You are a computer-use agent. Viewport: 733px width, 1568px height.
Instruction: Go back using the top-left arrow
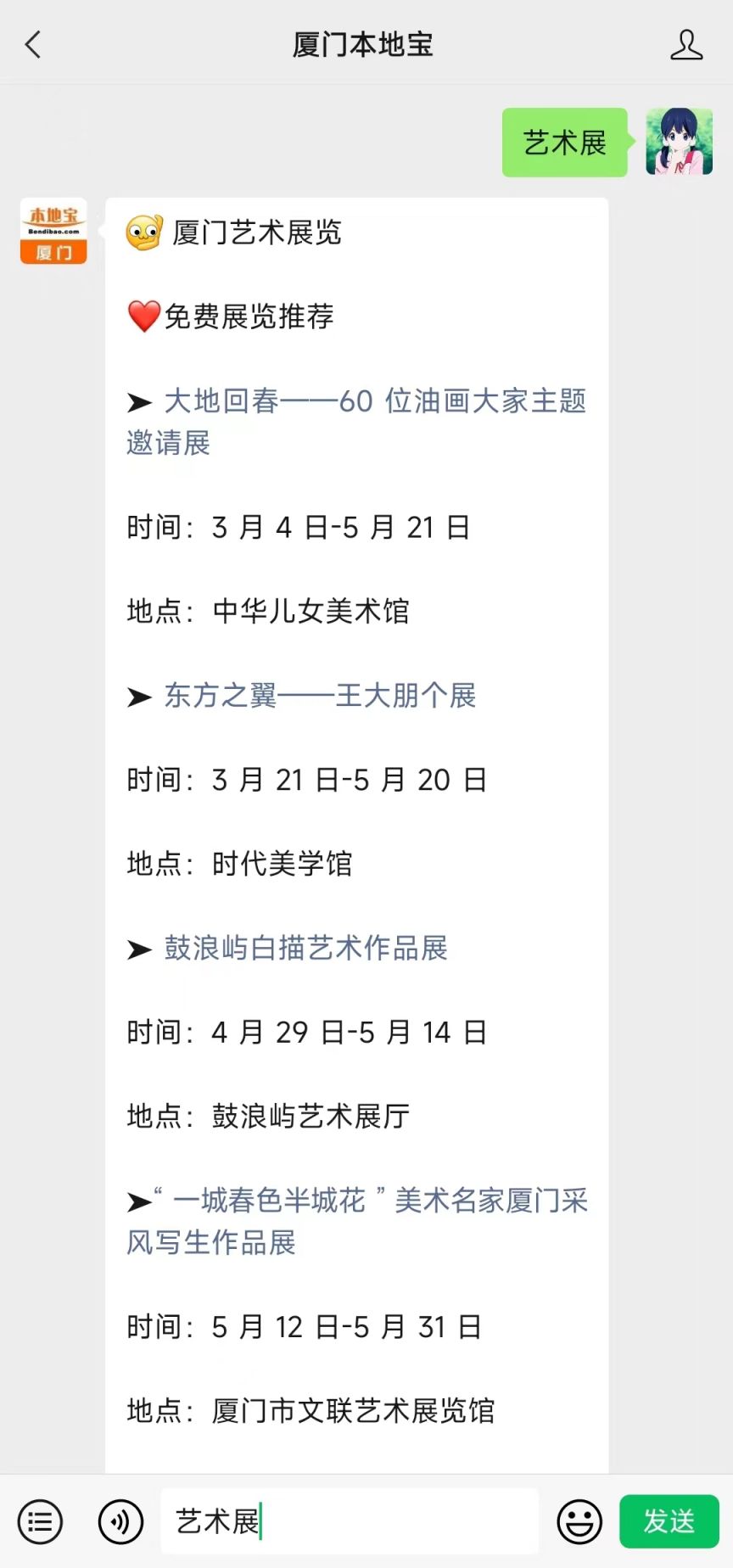[33, 44]
